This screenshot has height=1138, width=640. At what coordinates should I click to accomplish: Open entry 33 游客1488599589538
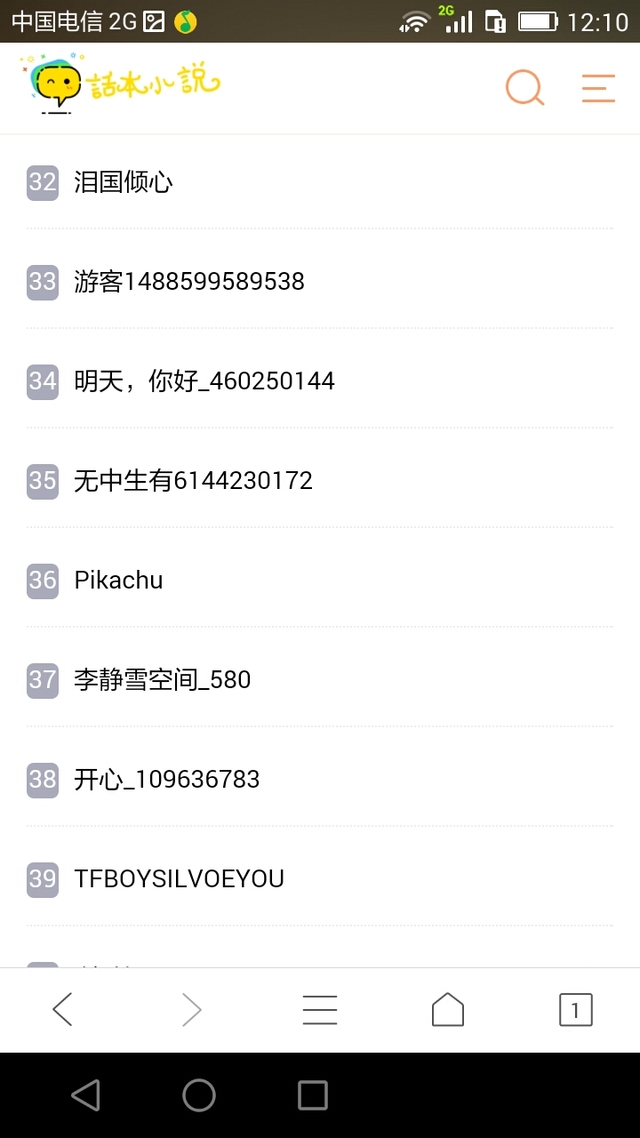pyautogui.click(x=320, y=282)
